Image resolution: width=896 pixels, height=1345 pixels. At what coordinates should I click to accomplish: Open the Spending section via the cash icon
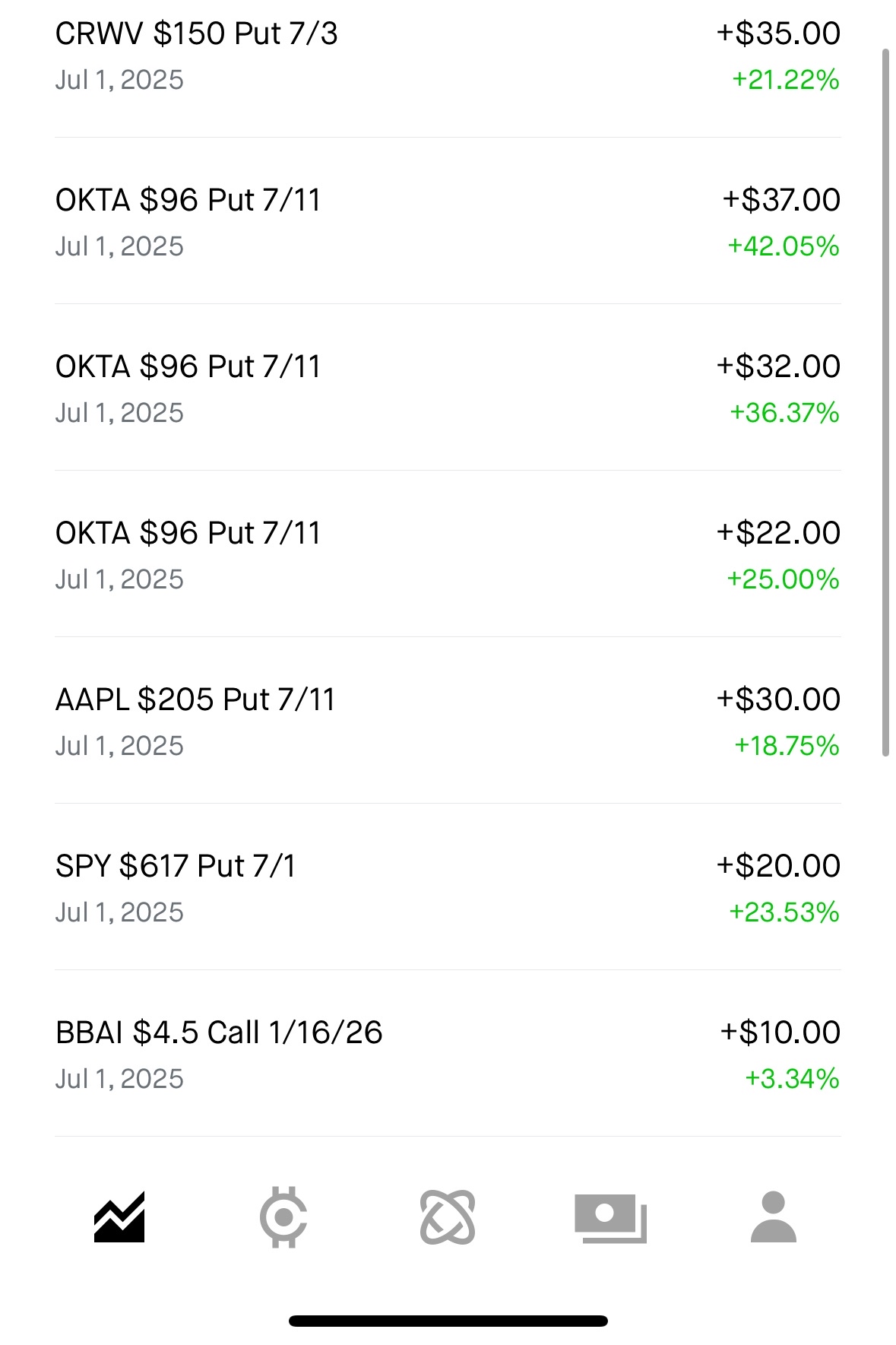tap(612, 1213)
